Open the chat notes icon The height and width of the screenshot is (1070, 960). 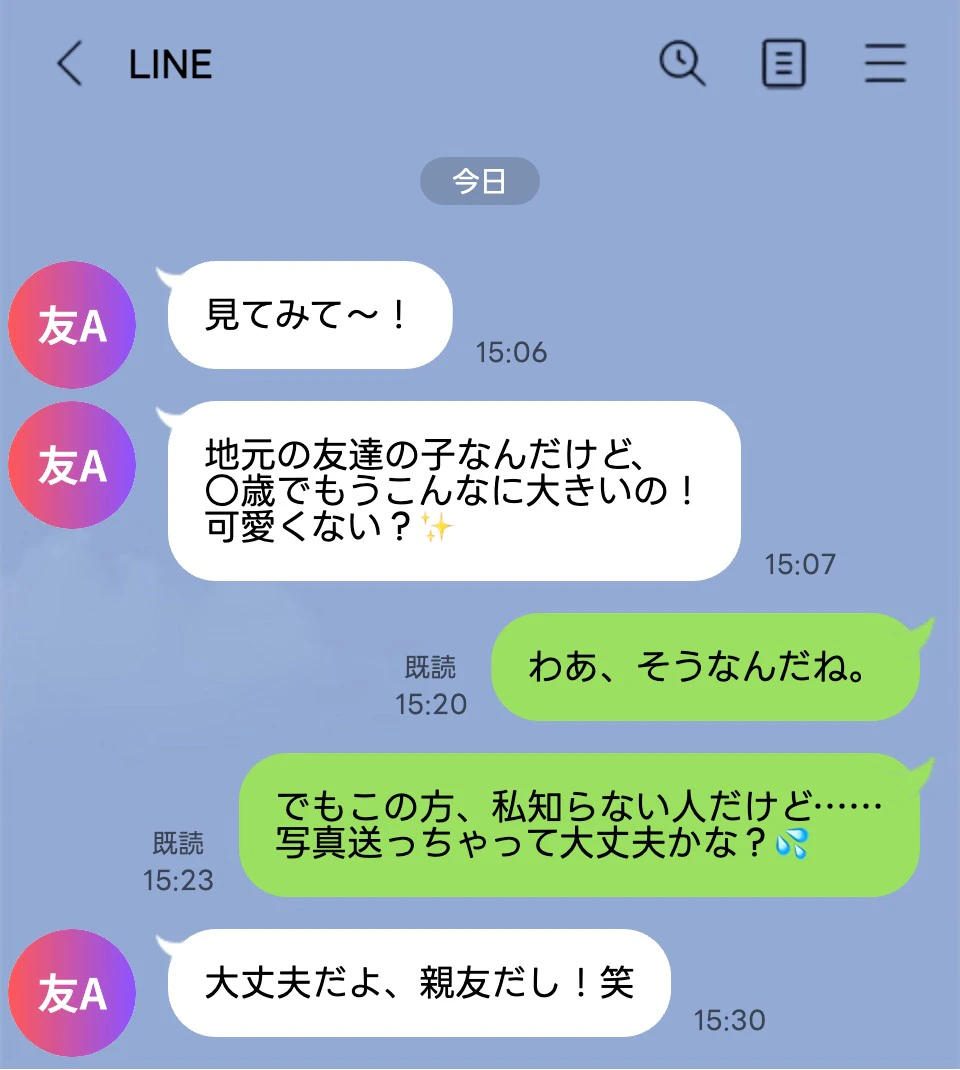pyautogui.click(x=783, y=66)
